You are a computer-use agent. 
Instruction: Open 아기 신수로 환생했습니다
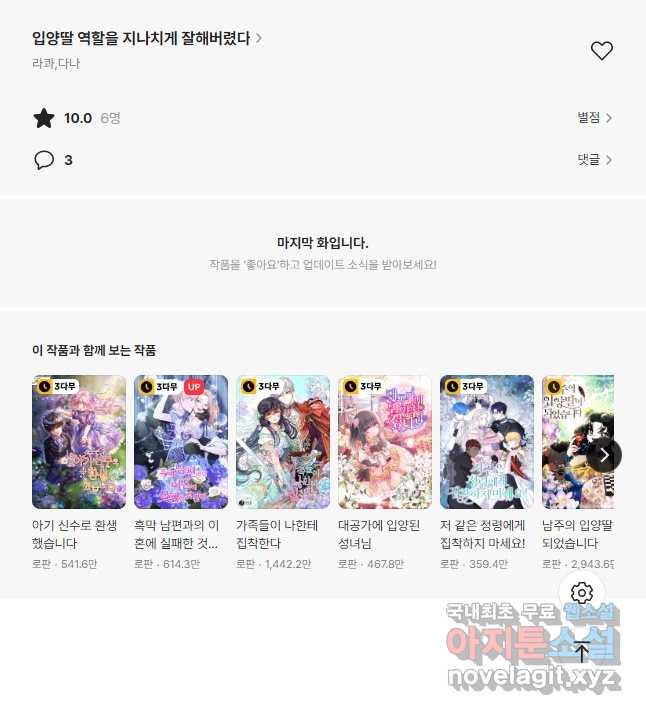(79, 443)
